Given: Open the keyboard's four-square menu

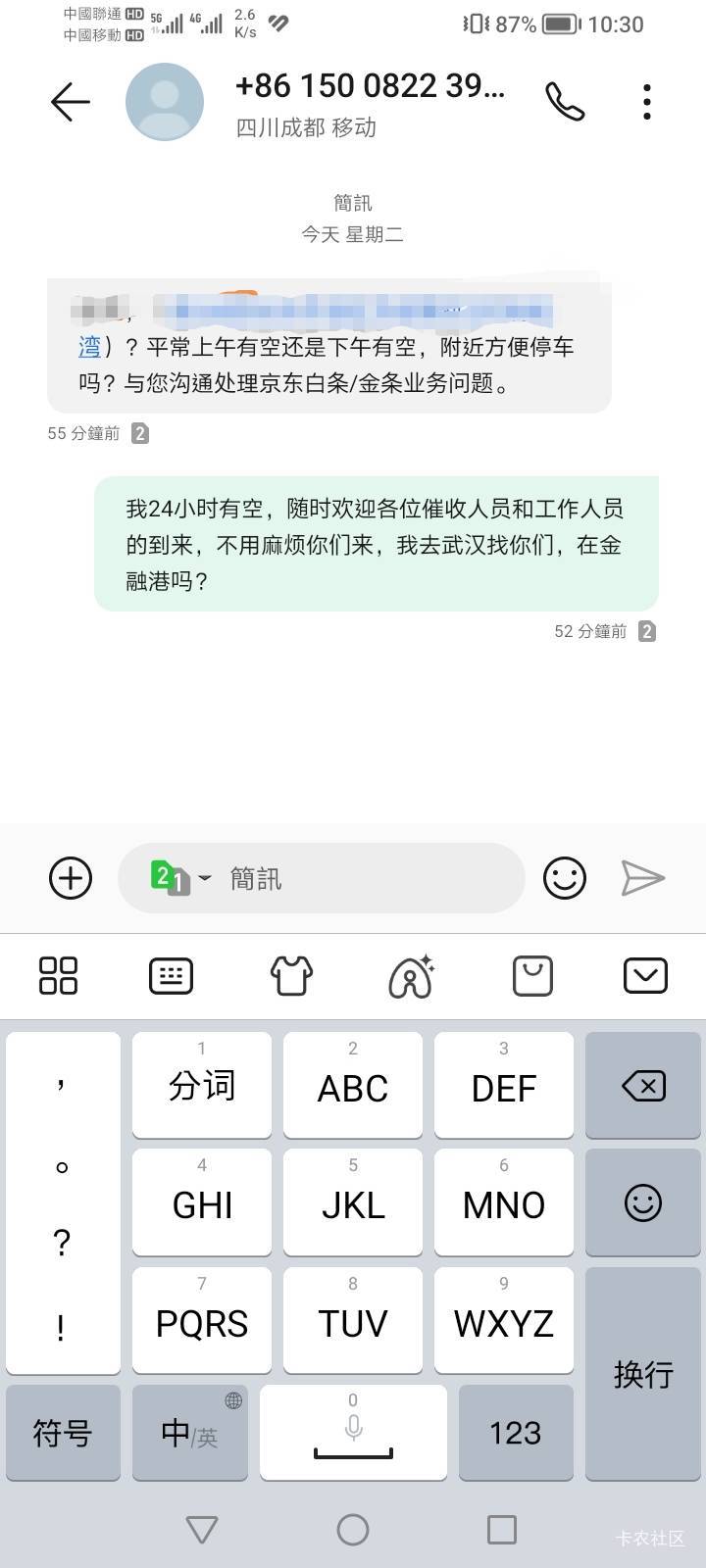Looking at the screenshot, I should (58, 975).
